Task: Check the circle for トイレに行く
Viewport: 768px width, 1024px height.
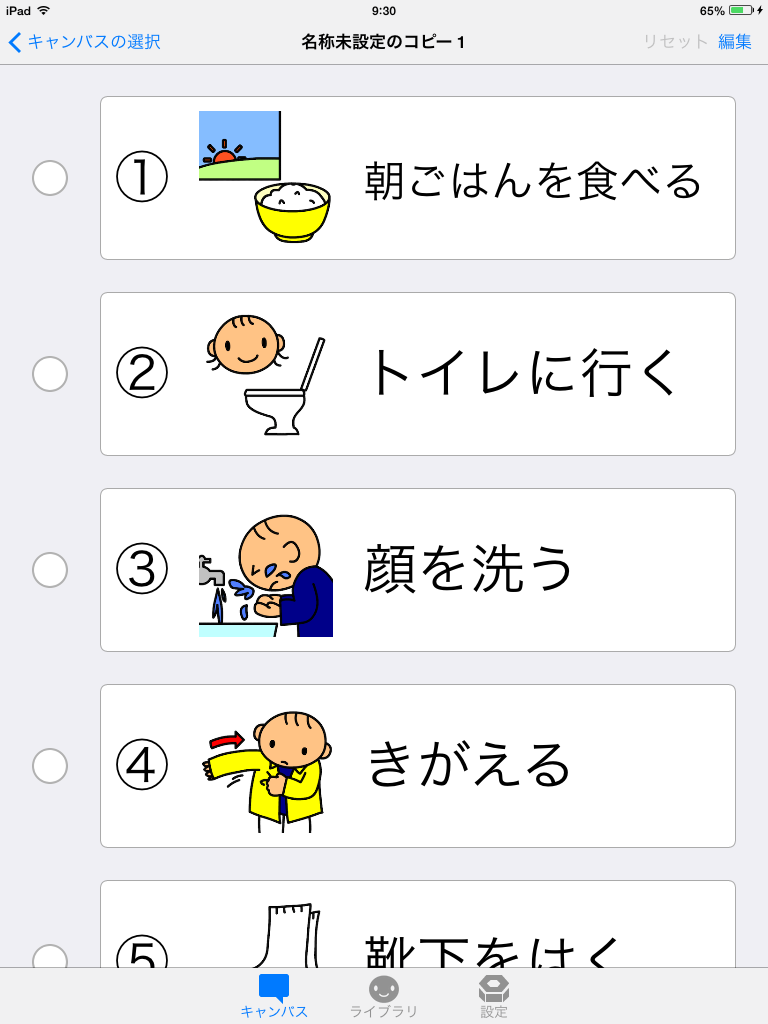Action: (x=50, y=374)
